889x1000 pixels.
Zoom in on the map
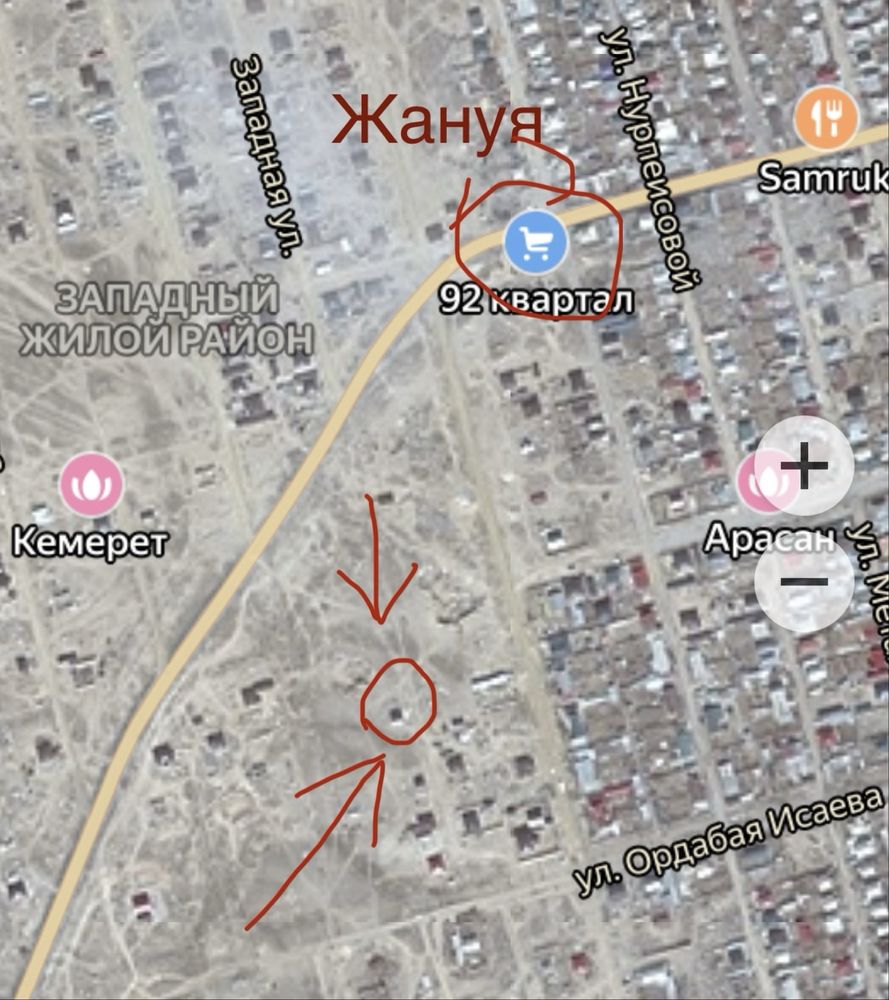(x=805, y=466)
